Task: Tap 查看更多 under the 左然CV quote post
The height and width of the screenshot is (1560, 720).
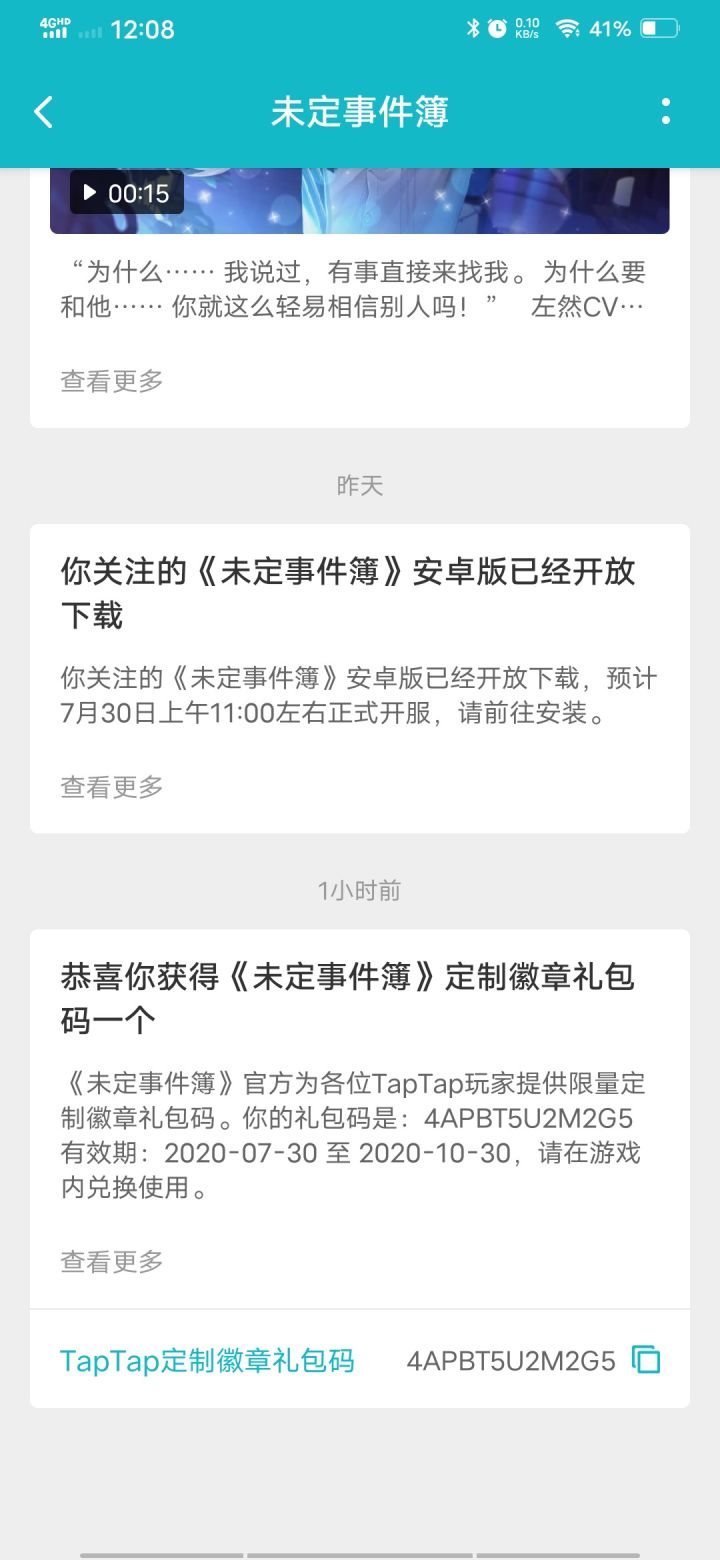Action: (x=112, y=381)
